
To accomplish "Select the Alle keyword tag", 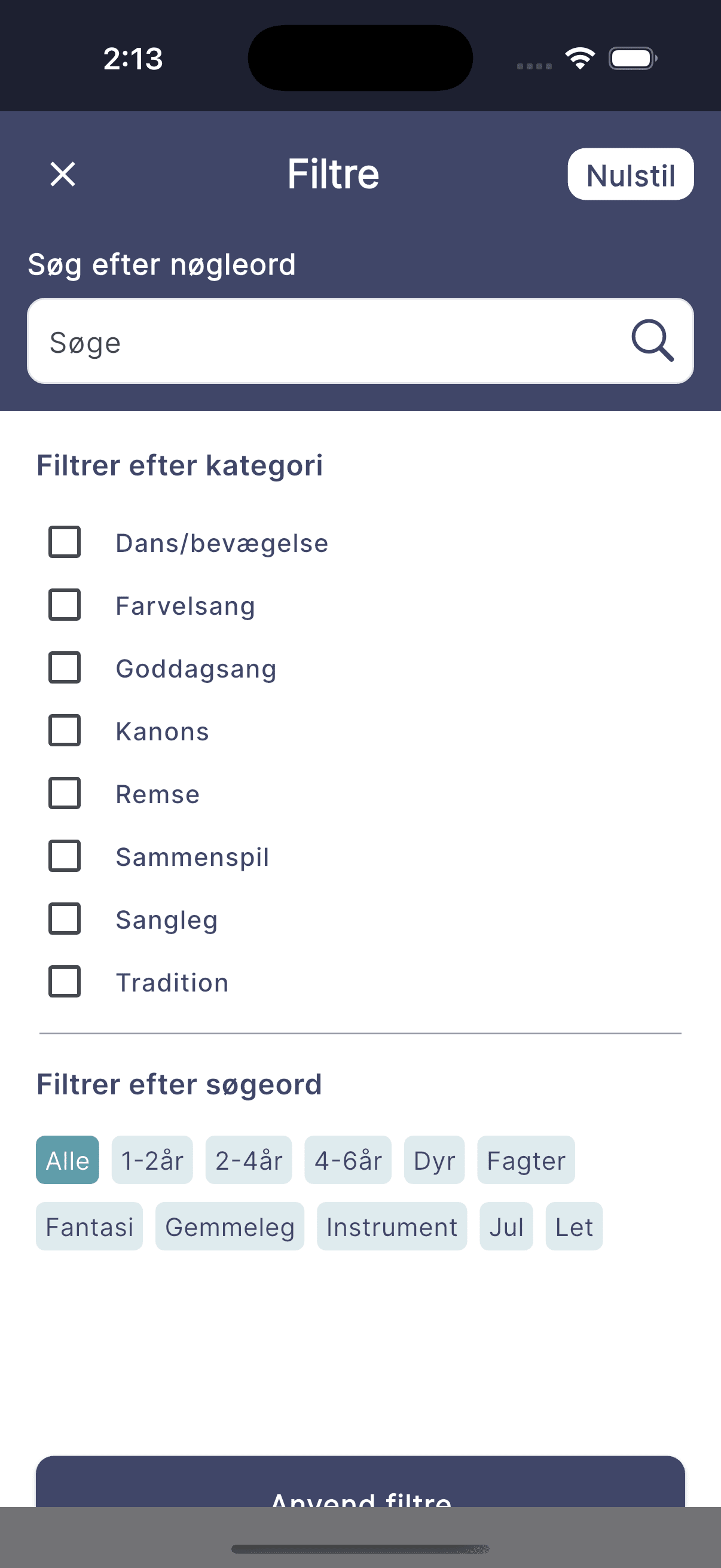I will [x=67, y=1160].
